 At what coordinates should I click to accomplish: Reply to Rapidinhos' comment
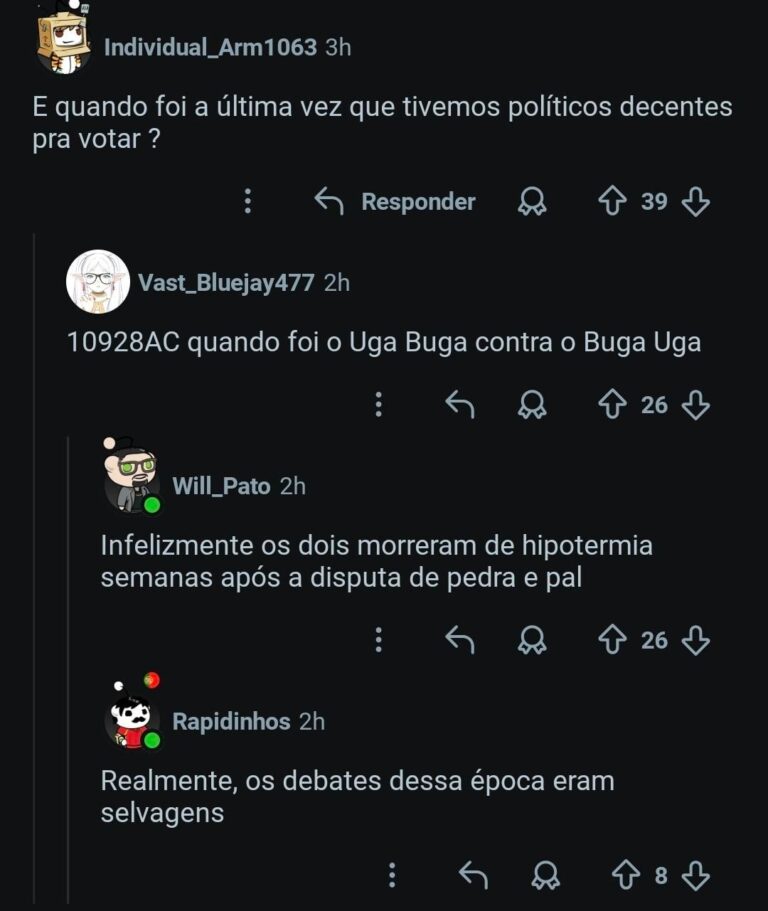coord(472,876)
